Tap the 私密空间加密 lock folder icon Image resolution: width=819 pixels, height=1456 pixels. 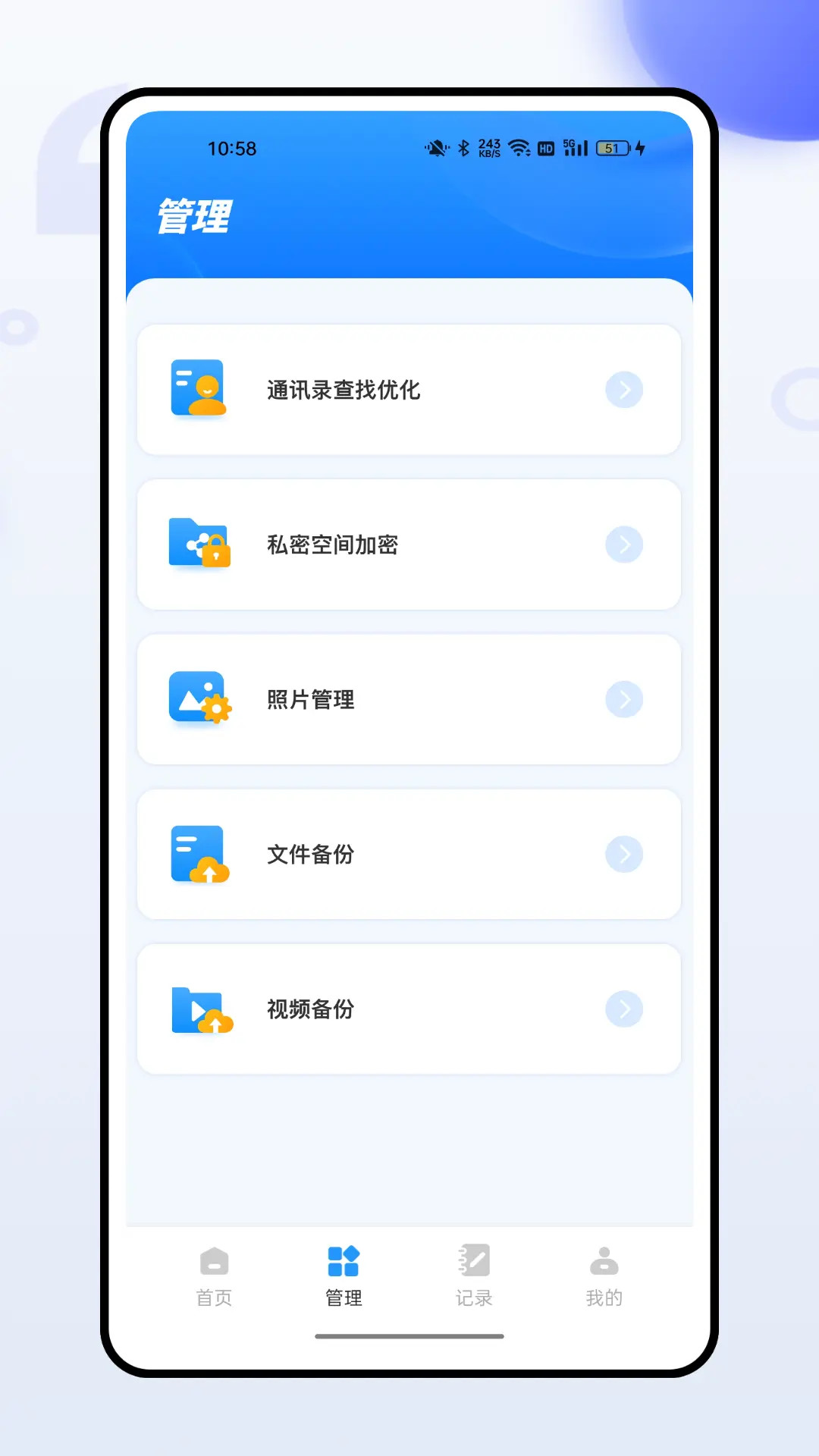[199, 544]
